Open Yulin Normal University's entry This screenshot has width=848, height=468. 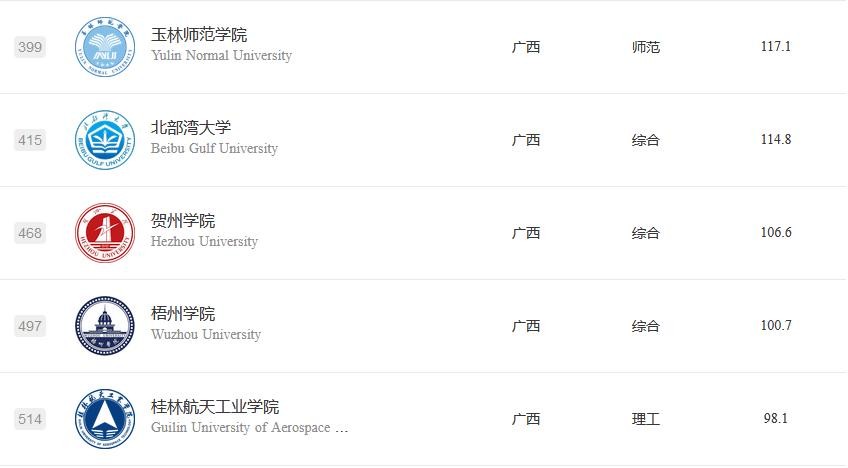(x=199, y=35)
